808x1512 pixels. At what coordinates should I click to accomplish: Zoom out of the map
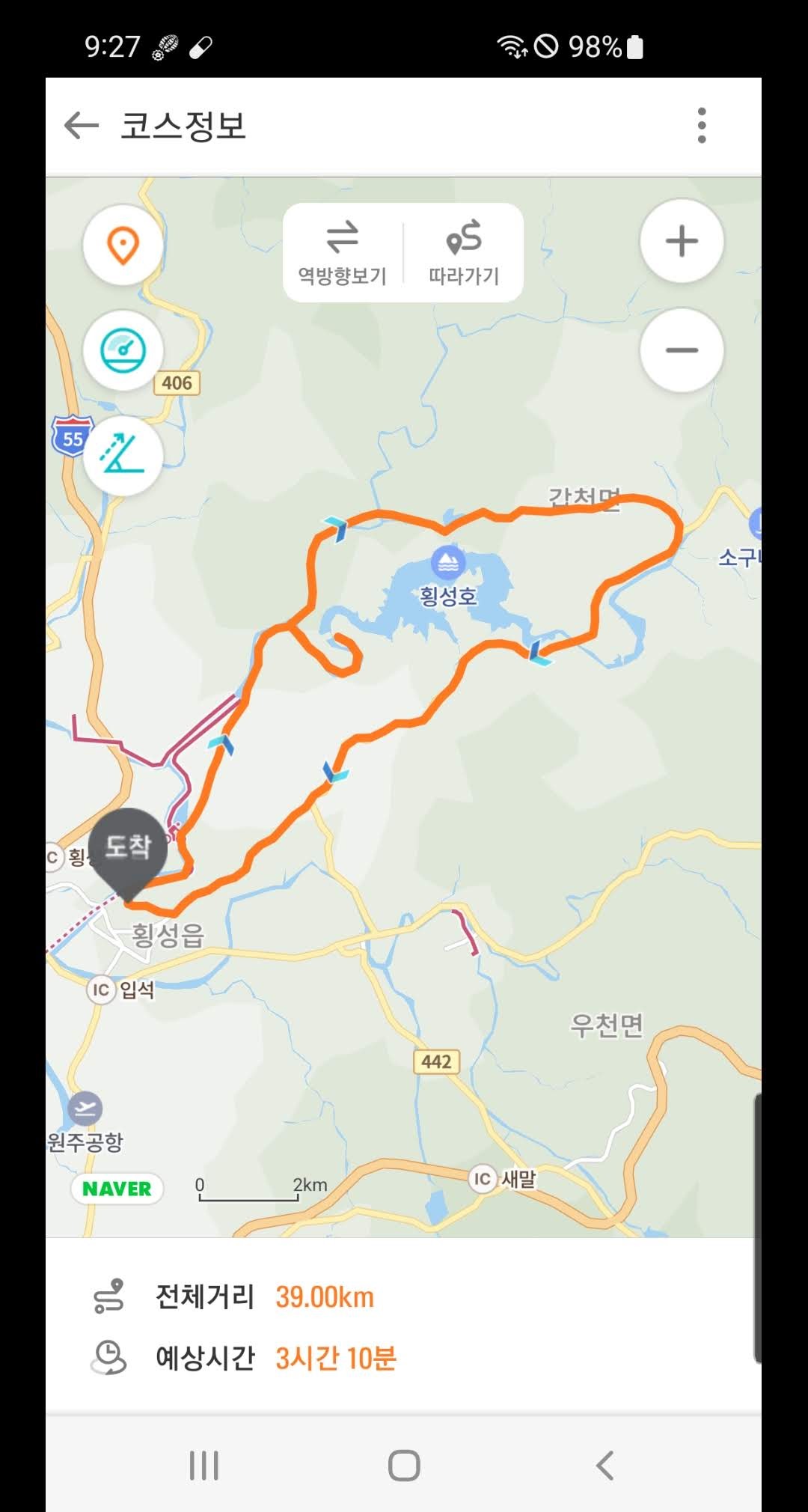click(x=681, y=350)
